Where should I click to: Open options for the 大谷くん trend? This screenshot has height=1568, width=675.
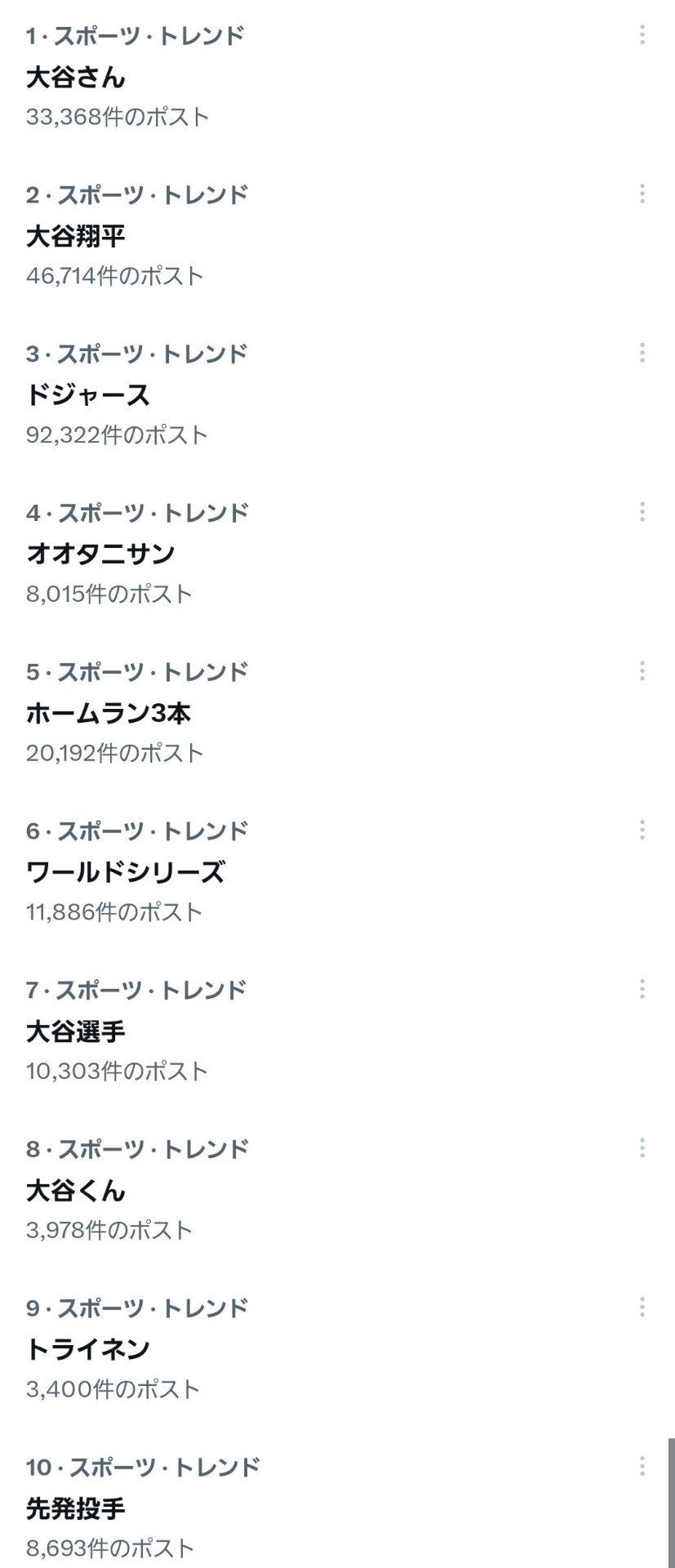pos(642,1148)
